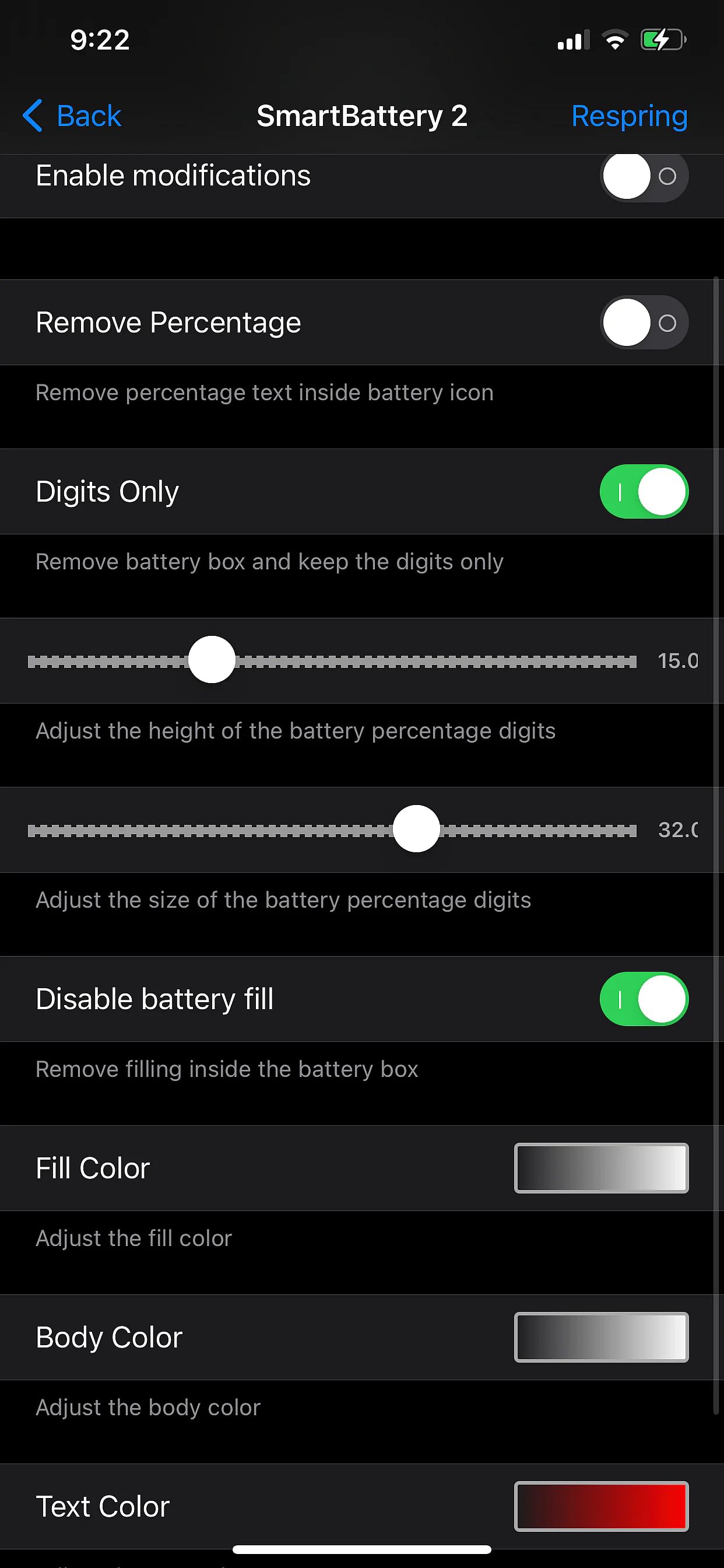
Task: Tap the digits size slider
Action: point(416,829)
